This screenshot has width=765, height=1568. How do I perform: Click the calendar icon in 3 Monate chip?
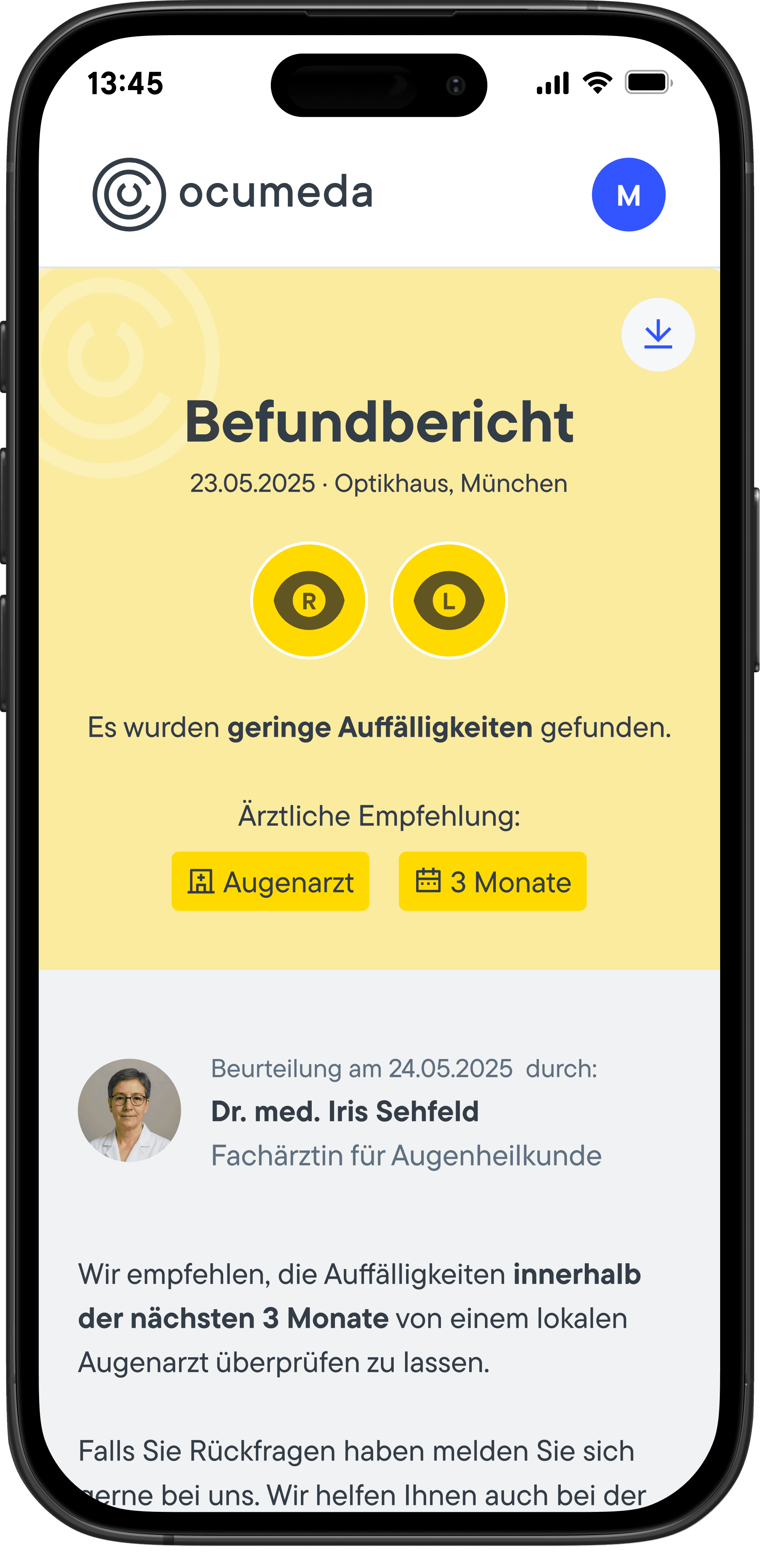click(429, 881)
